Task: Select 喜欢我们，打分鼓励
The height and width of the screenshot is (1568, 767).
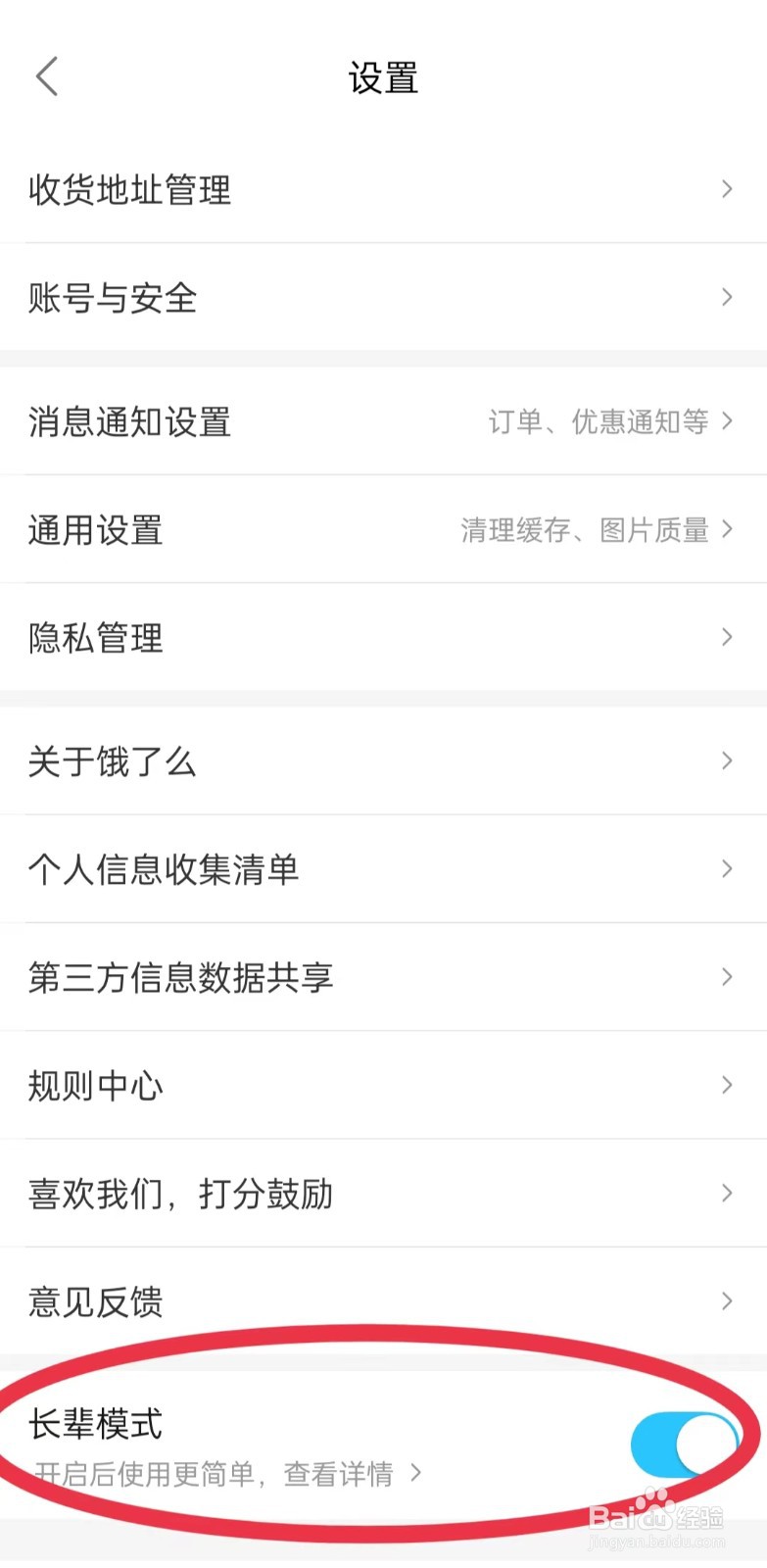Action: point(180,1194)
